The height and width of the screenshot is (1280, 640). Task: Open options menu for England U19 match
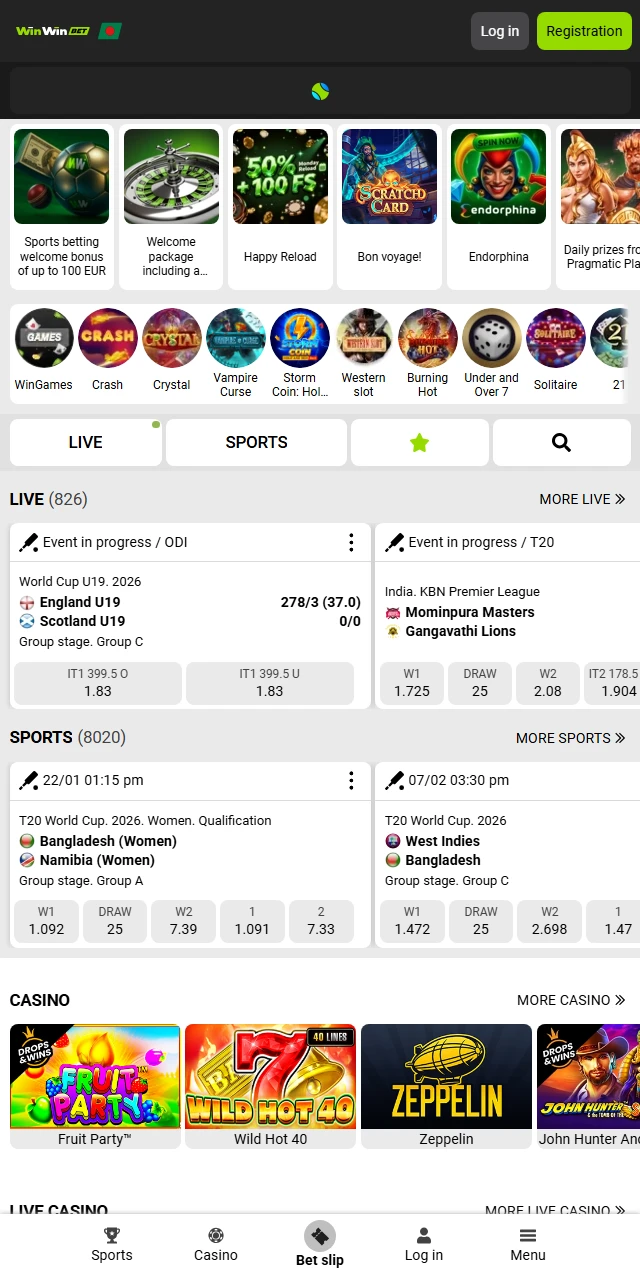[x=351, y=542]
